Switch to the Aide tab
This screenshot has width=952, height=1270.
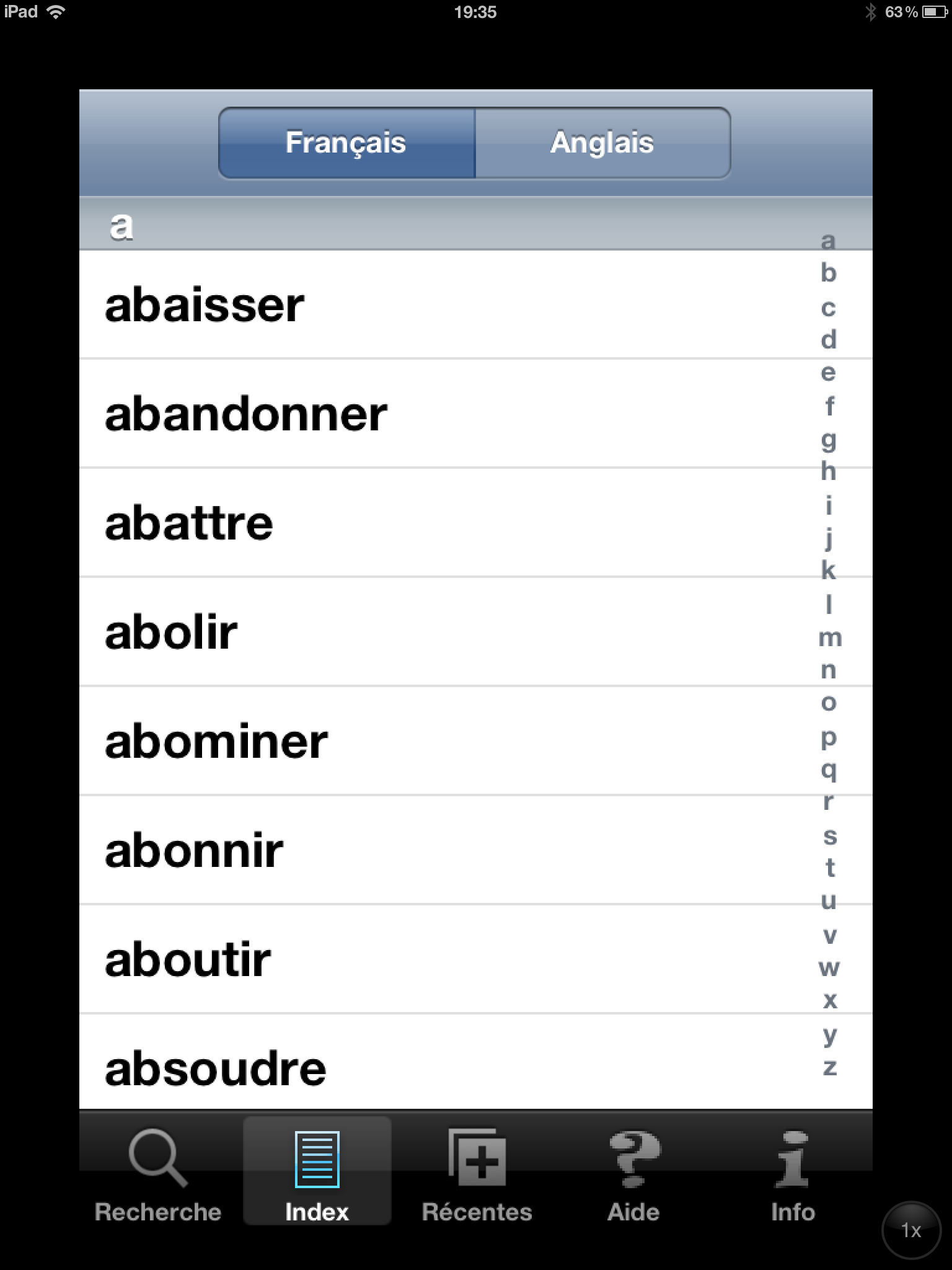633,1172
